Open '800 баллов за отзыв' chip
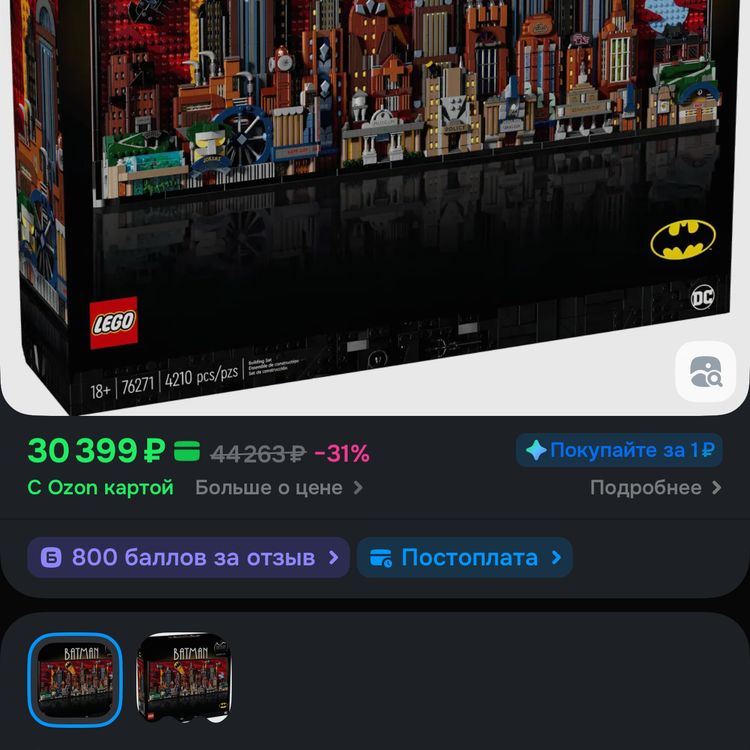Image resolution: width=750 pixels, height=750 pixels. coord(188,558)
